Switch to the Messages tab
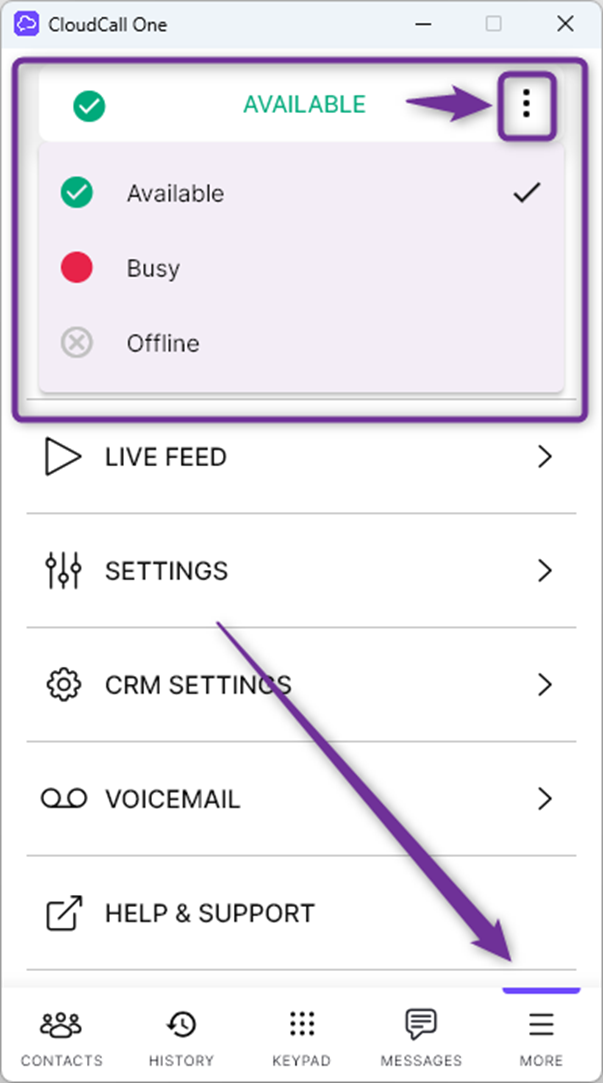 point(421,1037)
